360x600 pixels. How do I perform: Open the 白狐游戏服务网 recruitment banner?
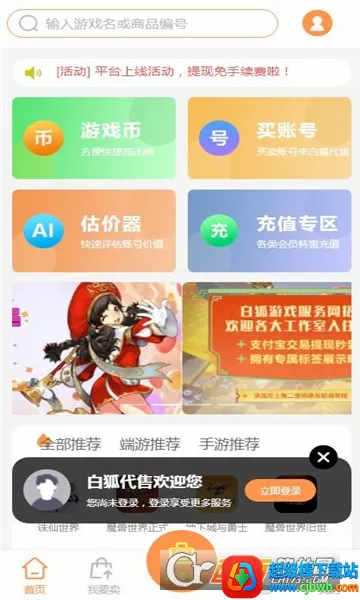click(267, 348)
